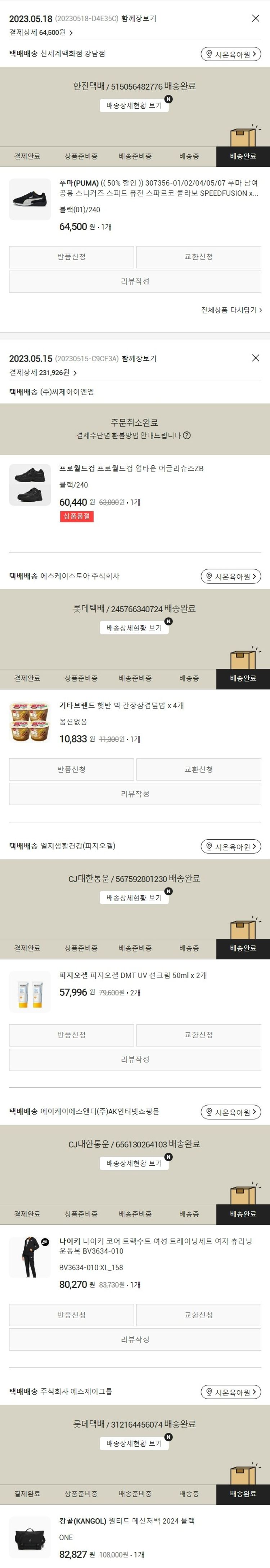Screen dimensions: 270x1568
Task: Open the 프로월드컵 업타운 어글리슈즈 product
Action: click(x=131, y=468)
